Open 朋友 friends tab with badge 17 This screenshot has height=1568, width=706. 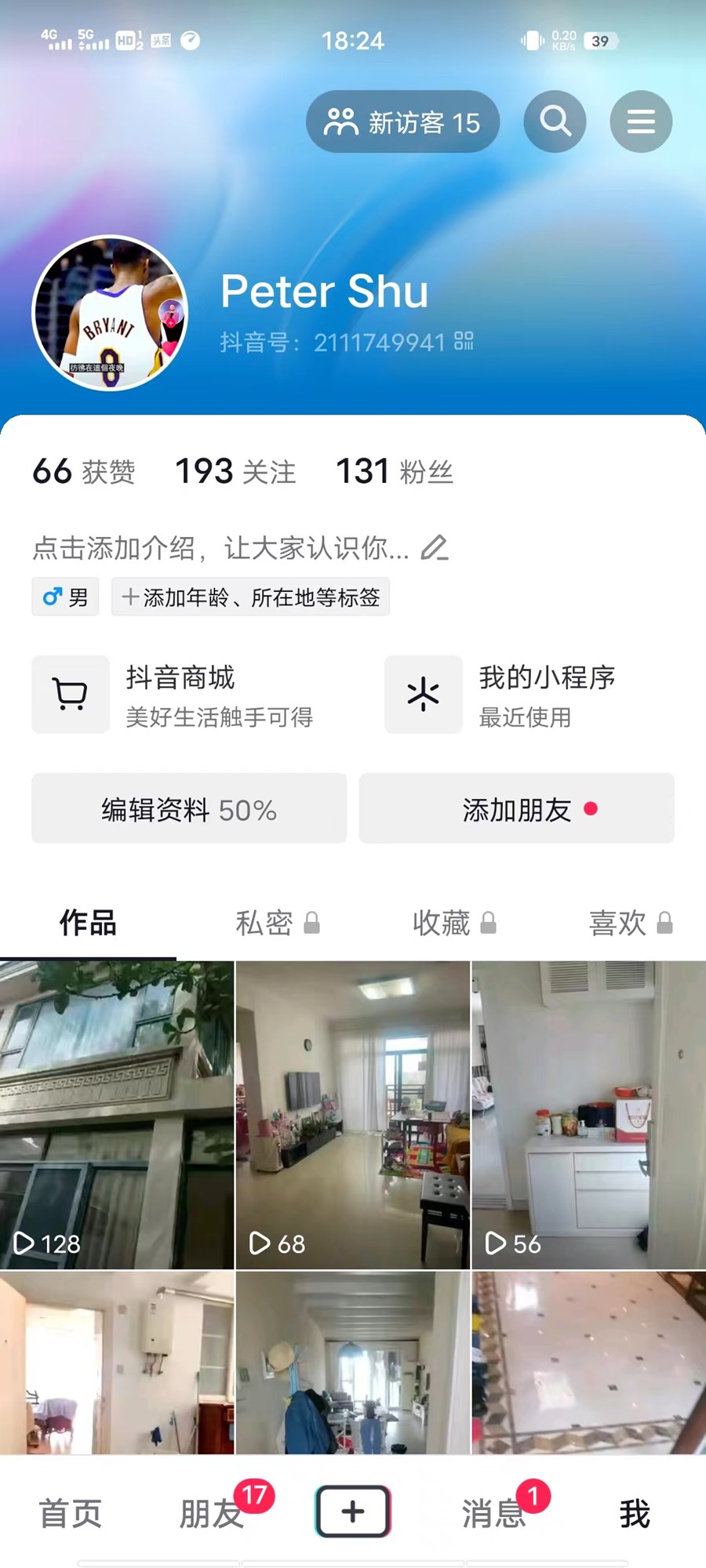tap(210, 1513)
